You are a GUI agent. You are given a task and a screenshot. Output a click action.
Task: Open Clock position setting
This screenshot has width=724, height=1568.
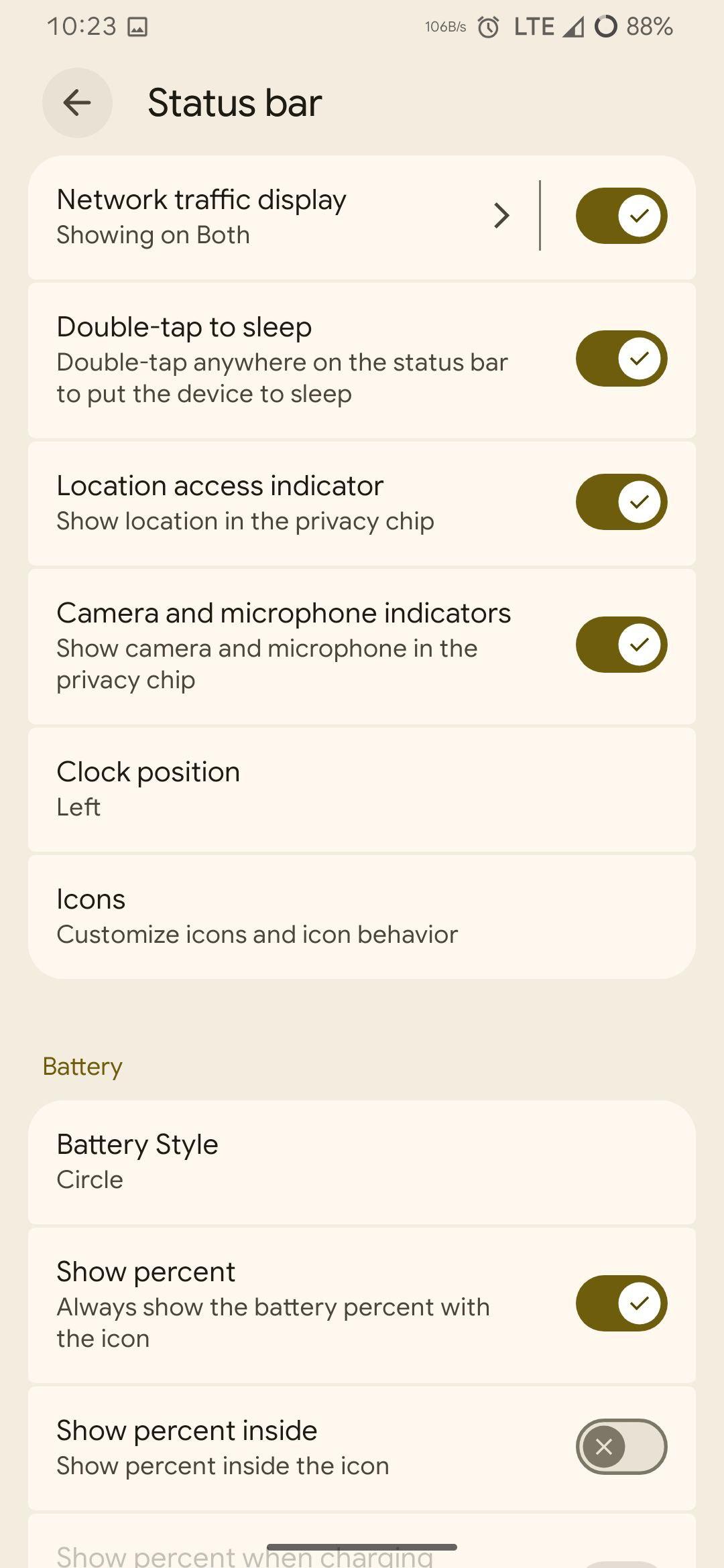point(362,789)
